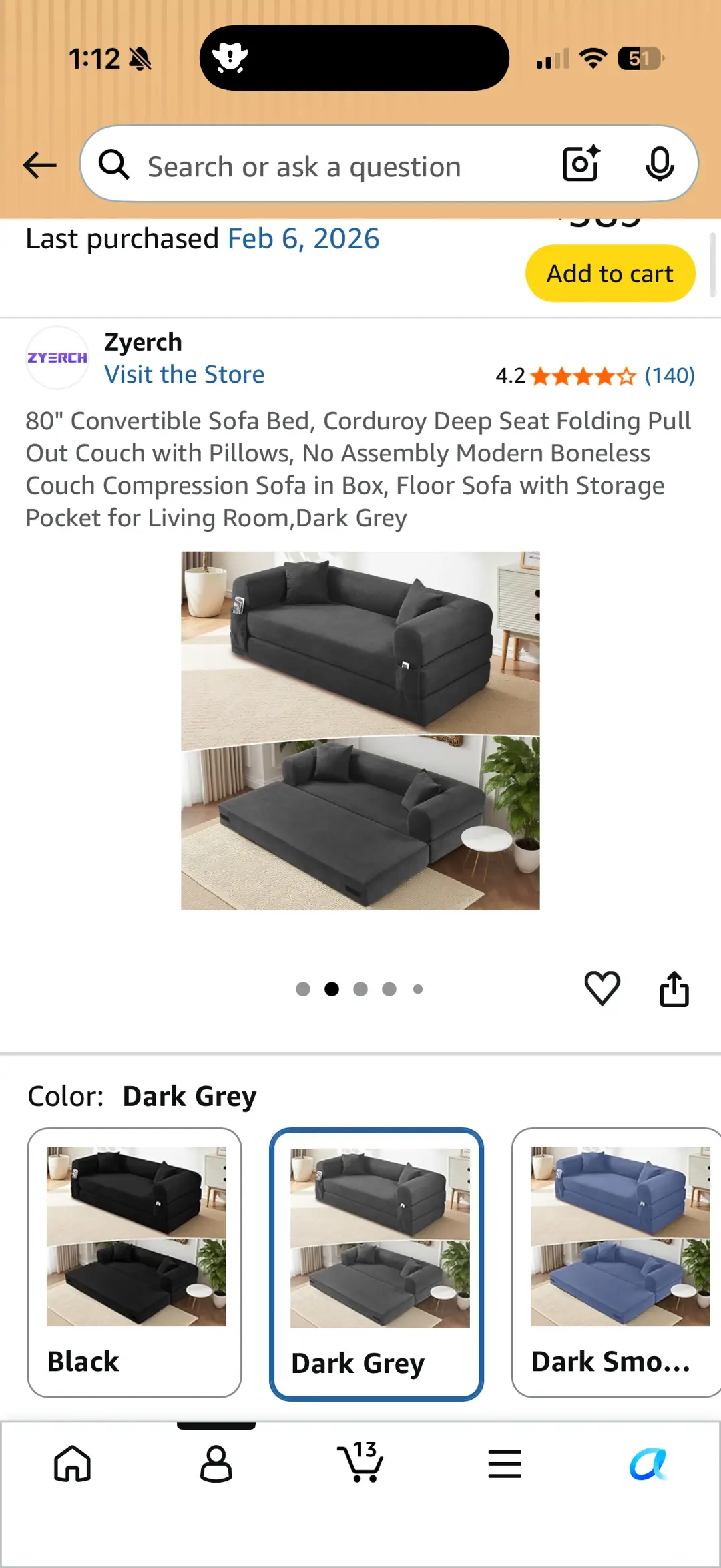The image size is (721, 1568).
Task: Add item to wish list with heart
Action: 602,988
